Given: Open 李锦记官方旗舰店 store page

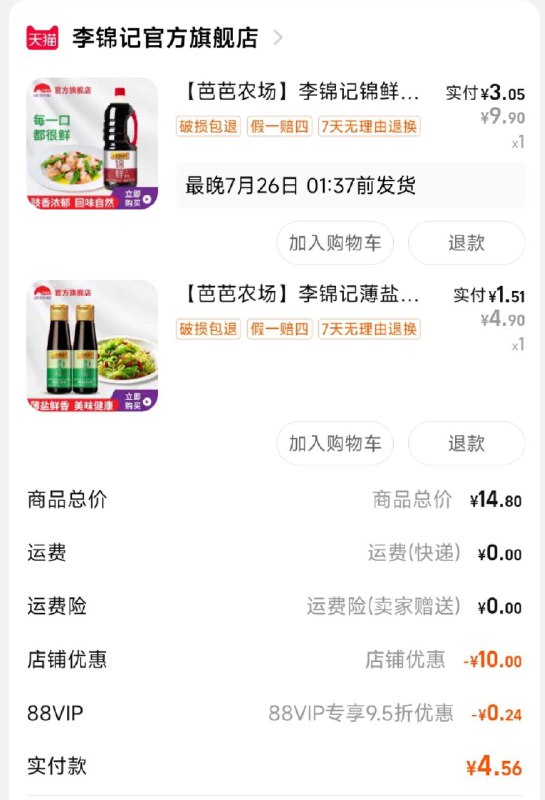Looking at the screenshot, I should pos(165,38).
